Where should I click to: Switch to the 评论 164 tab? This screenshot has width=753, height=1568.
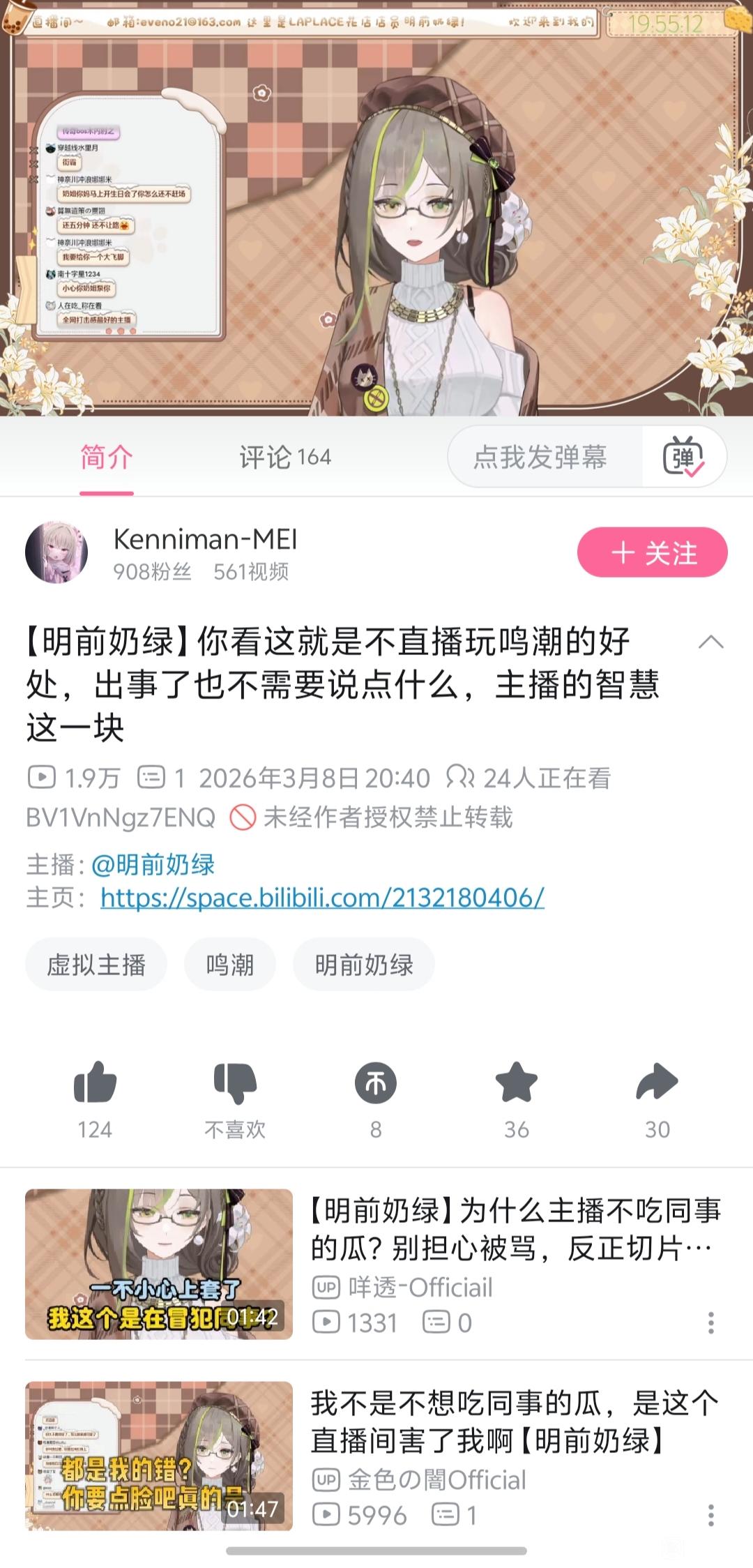(x=285, y=458)
